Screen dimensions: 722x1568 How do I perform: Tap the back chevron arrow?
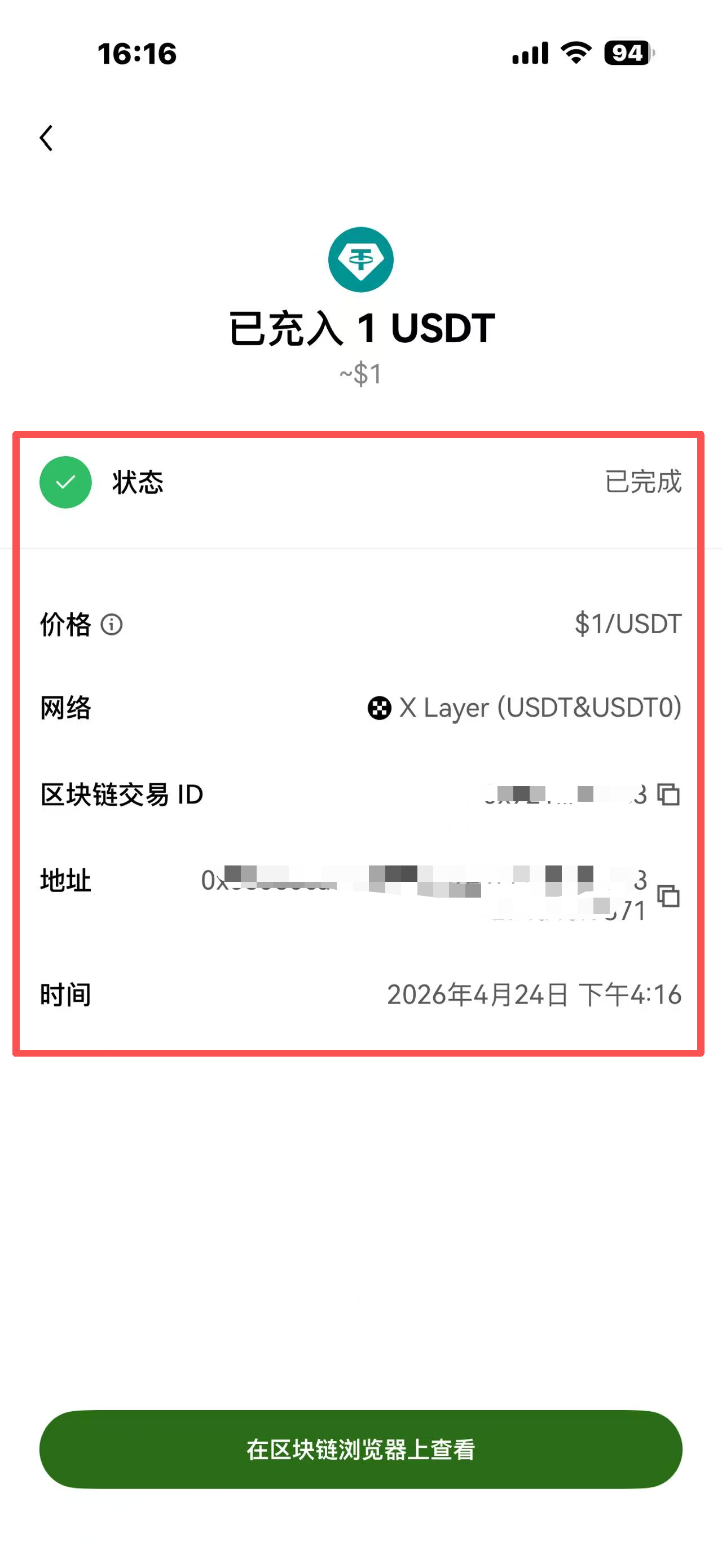(x=46, y=138)
